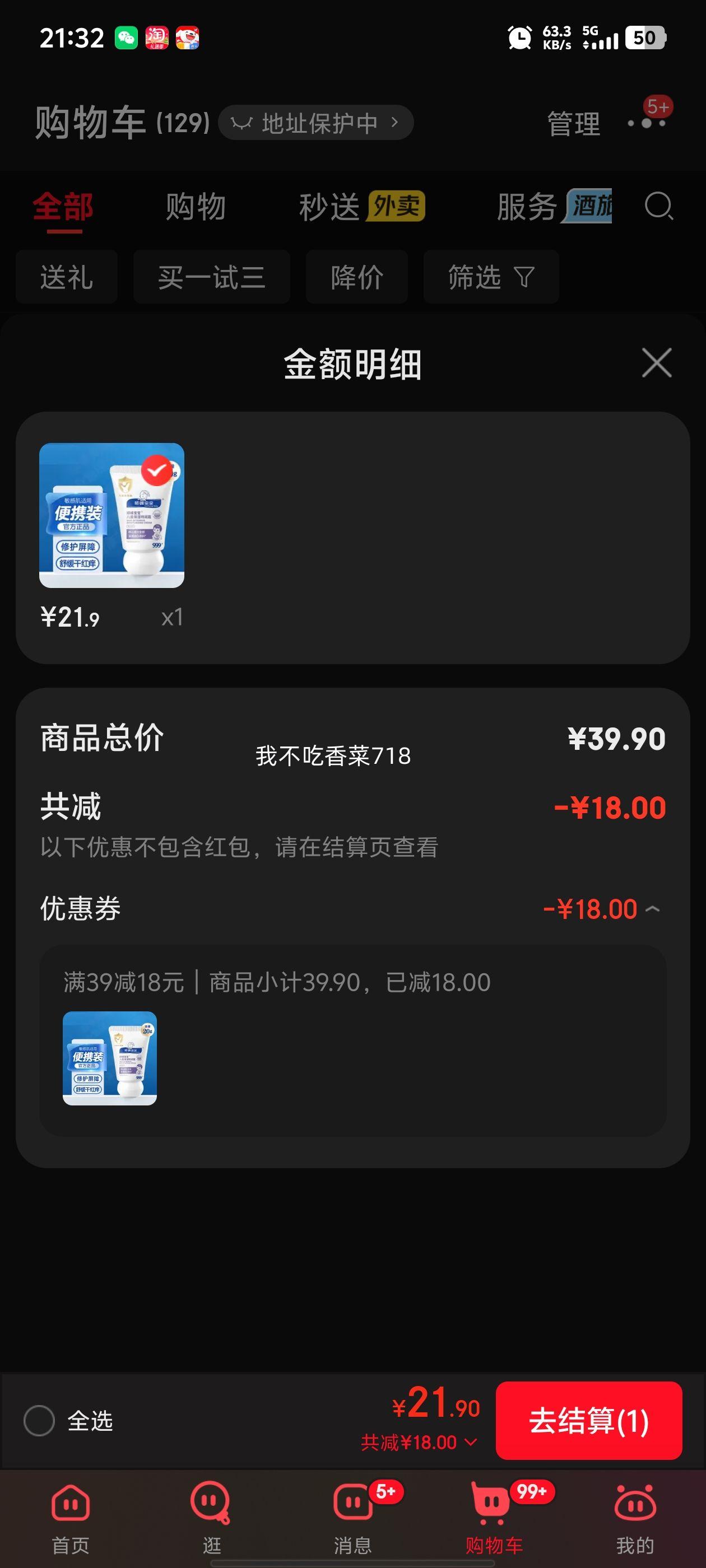706x1568 pixels.
Task: Open the 逛 browse tab icon
Action: 210,1501
